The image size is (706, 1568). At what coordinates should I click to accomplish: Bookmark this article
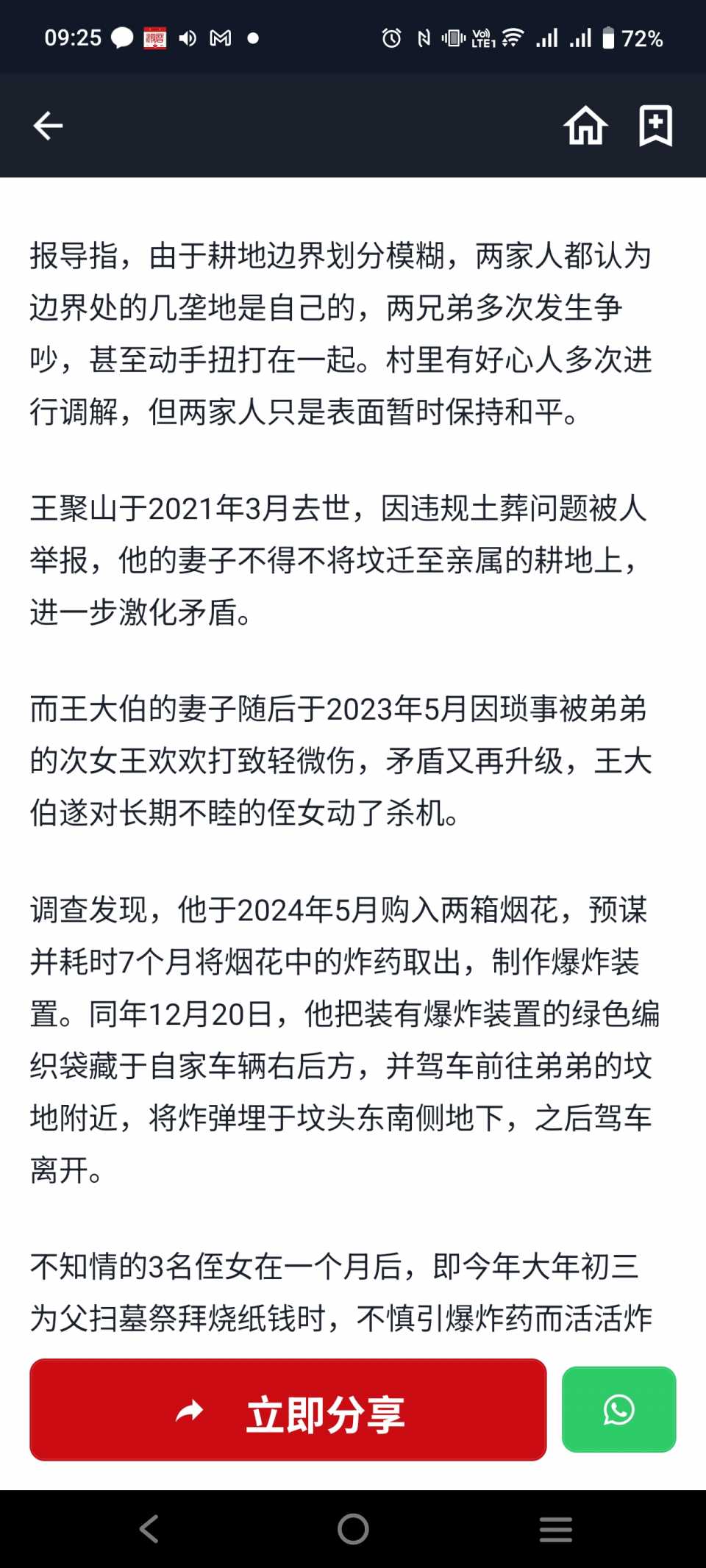pos(655,126)
